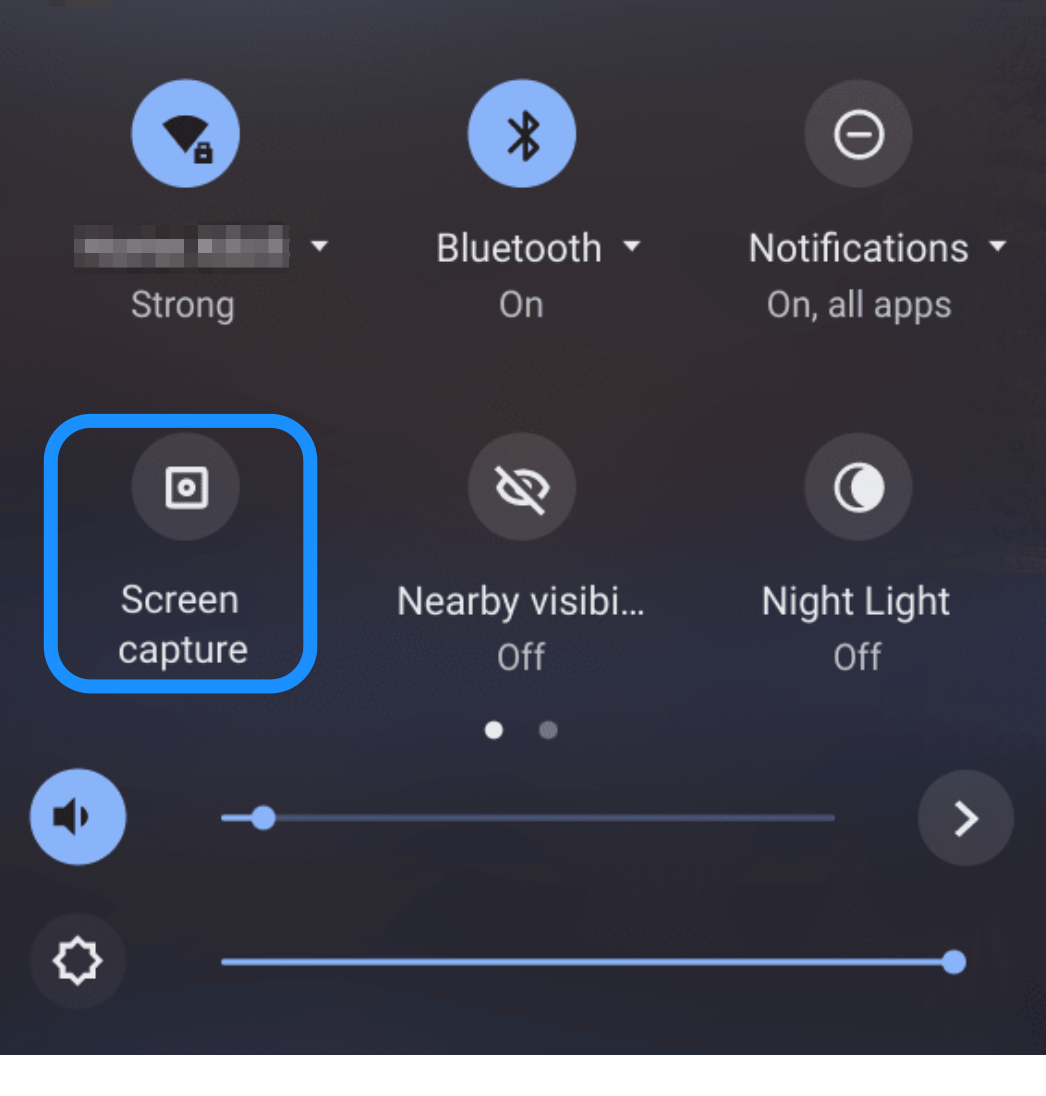Click the Nearby visibility eye icon
Image resolution: width=1046 pixels, height=1096 pixels.
click(x=521, y=487)
